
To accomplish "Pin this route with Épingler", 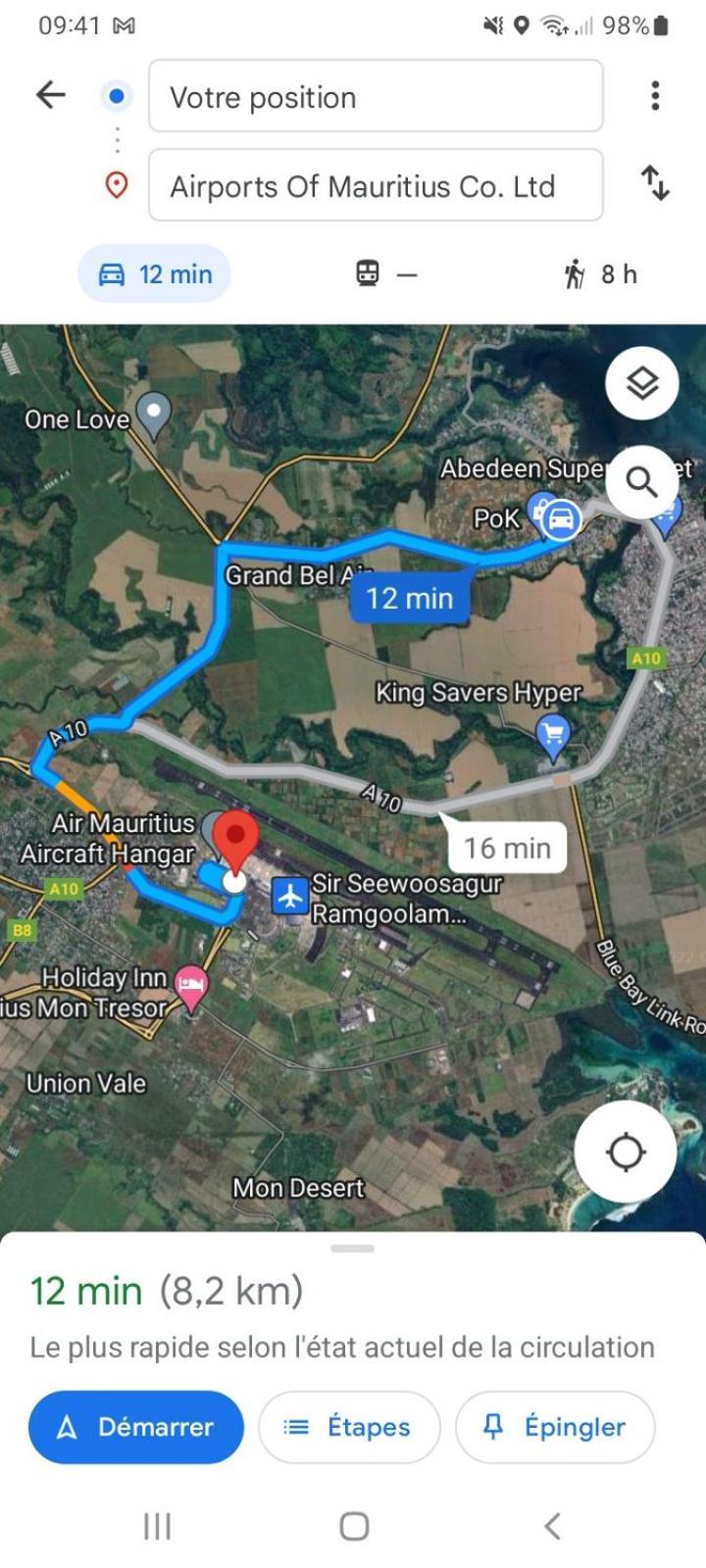I will tap(555, 1427).
